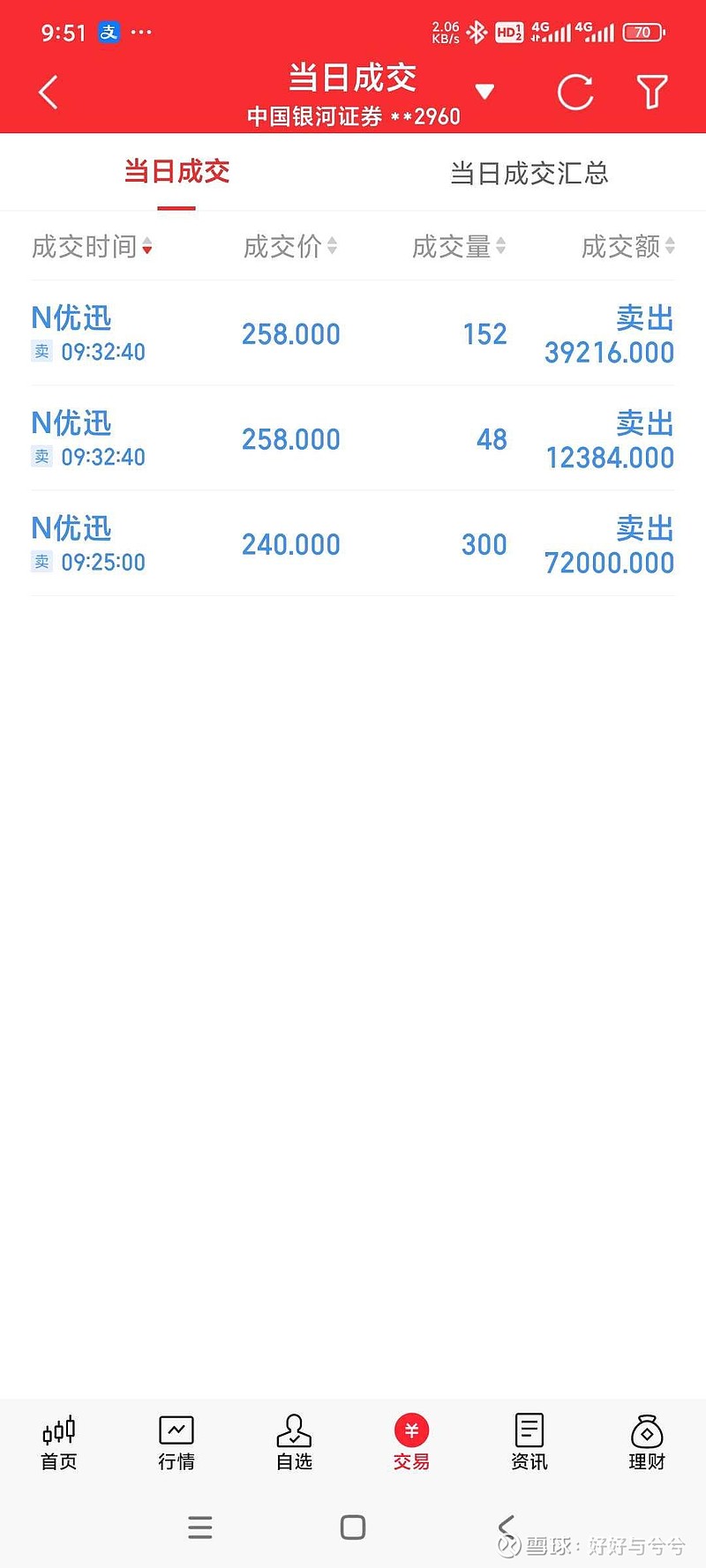Select the 交易 tab
Viewport: 706px width, 1568px height.
click(x=411, y=1443)
